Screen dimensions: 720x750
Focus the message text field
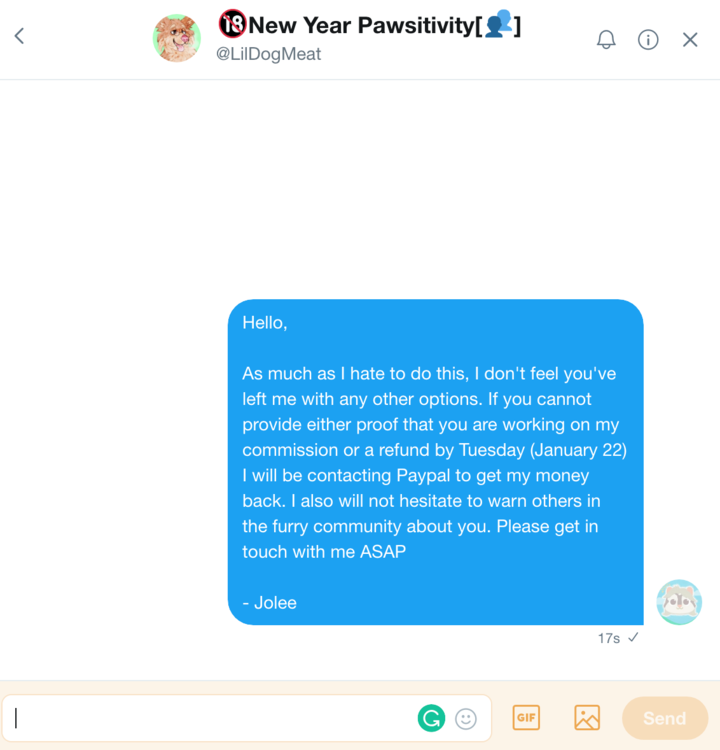pos(210,718)
